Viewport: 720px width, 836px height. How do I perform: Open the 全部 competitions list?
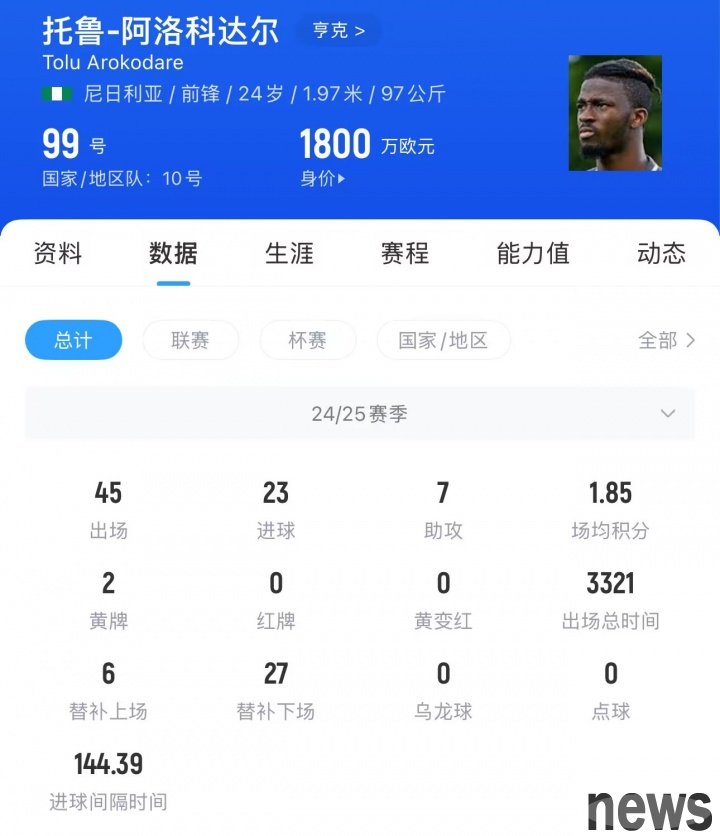point(666,340)
